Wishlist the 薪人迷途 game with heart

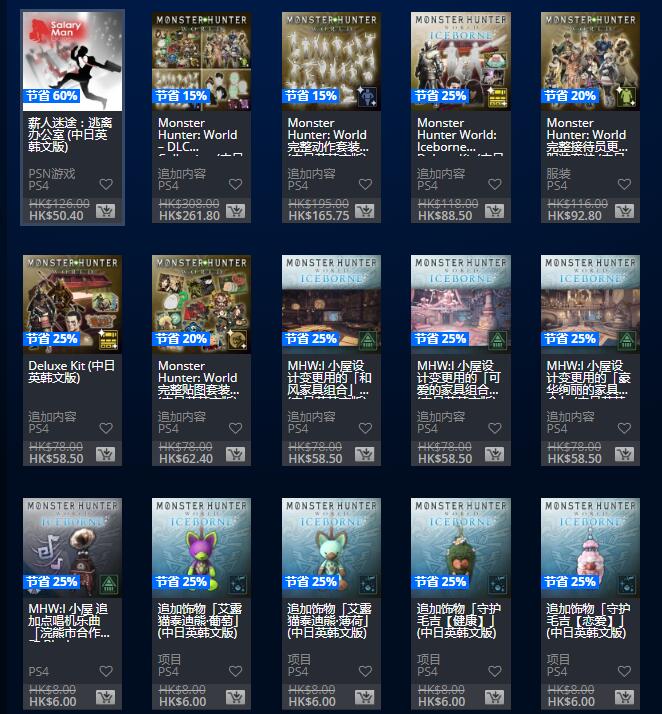(105, 185)
